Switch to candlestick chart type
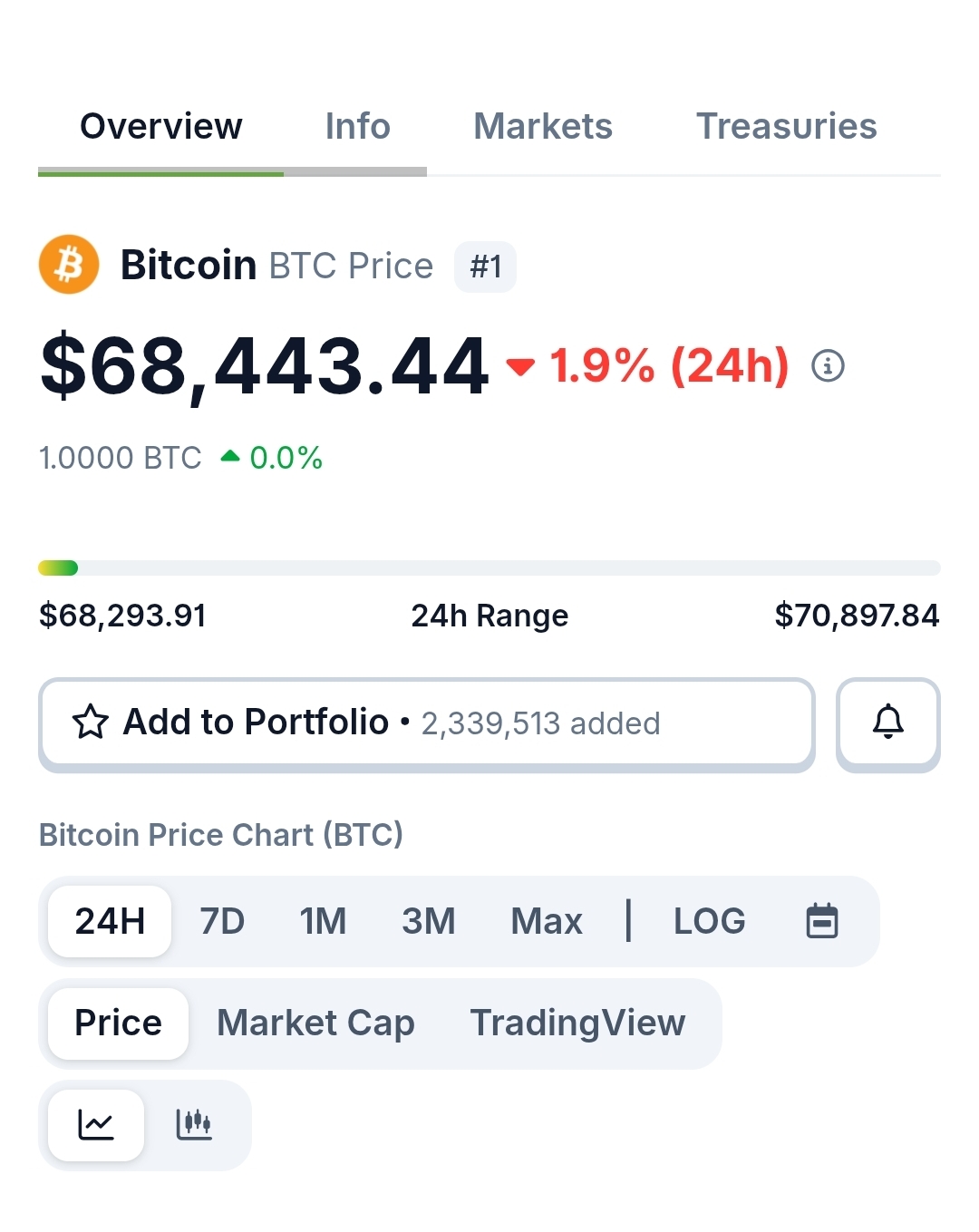Viewport: 979px width, 1232px height. coord(194,1125)
